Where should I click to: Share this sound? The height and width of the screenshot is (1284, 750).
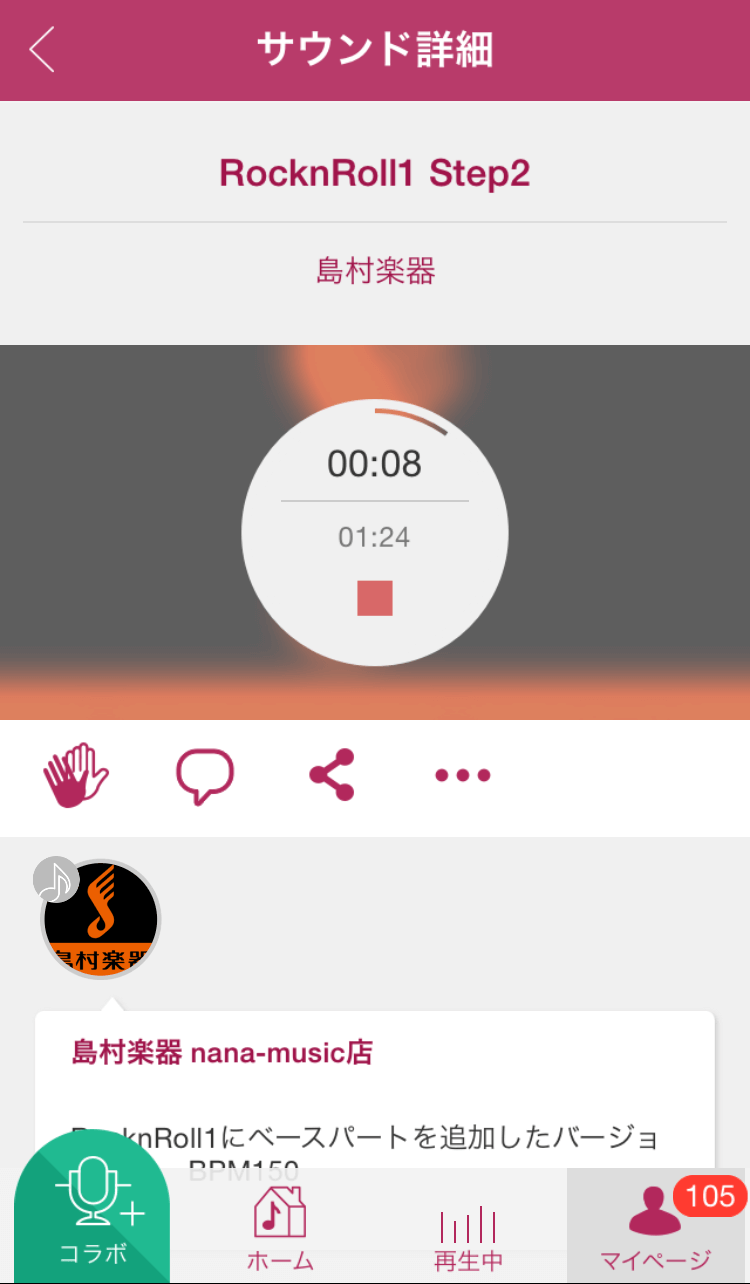tap(332, 775)
